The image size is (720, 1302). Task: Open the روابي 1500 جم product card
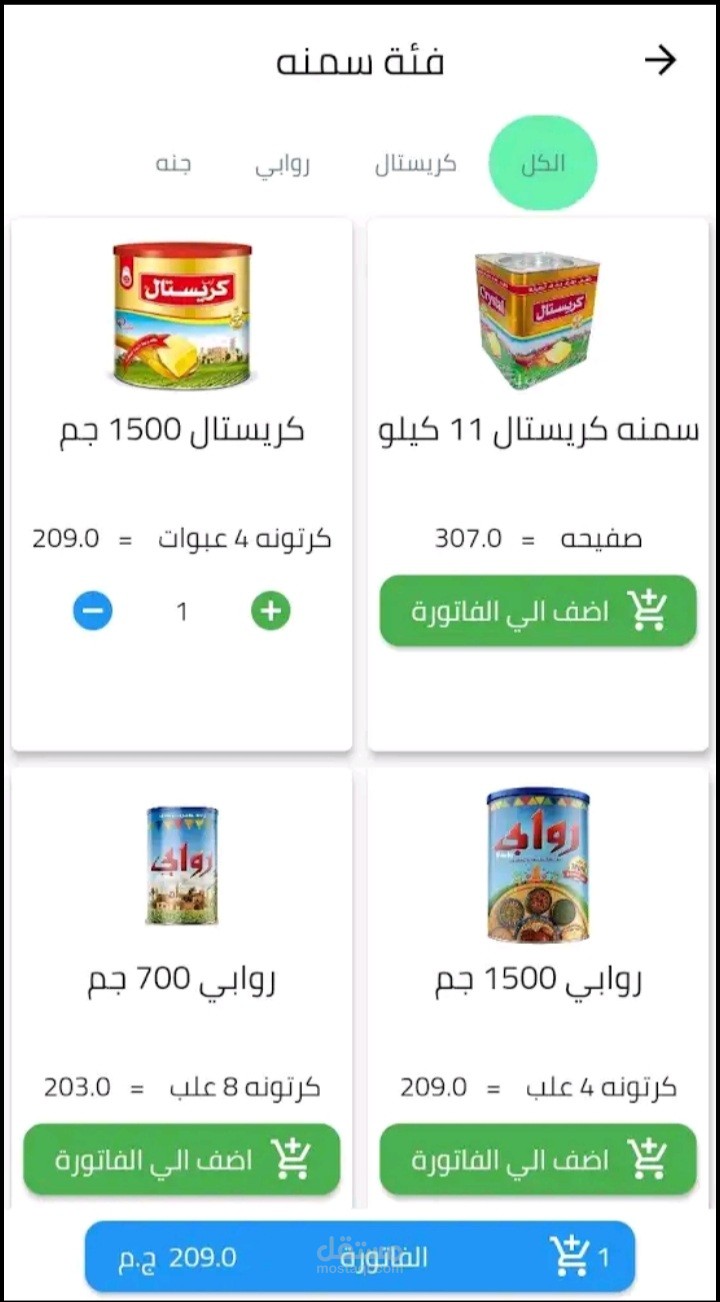click(538, 880)
